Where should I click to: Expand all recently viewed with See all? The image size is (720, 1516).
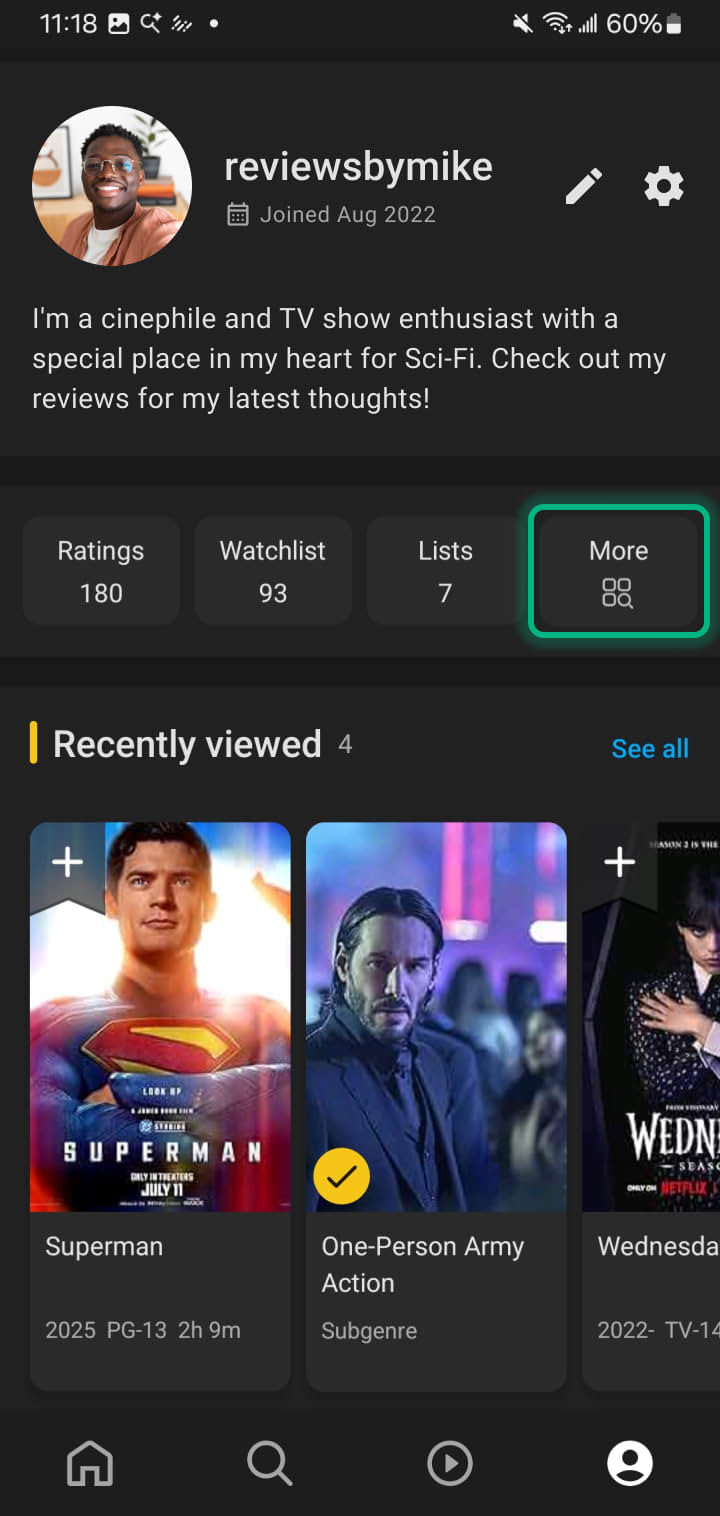pyautogui.click(x=650, y=748)
